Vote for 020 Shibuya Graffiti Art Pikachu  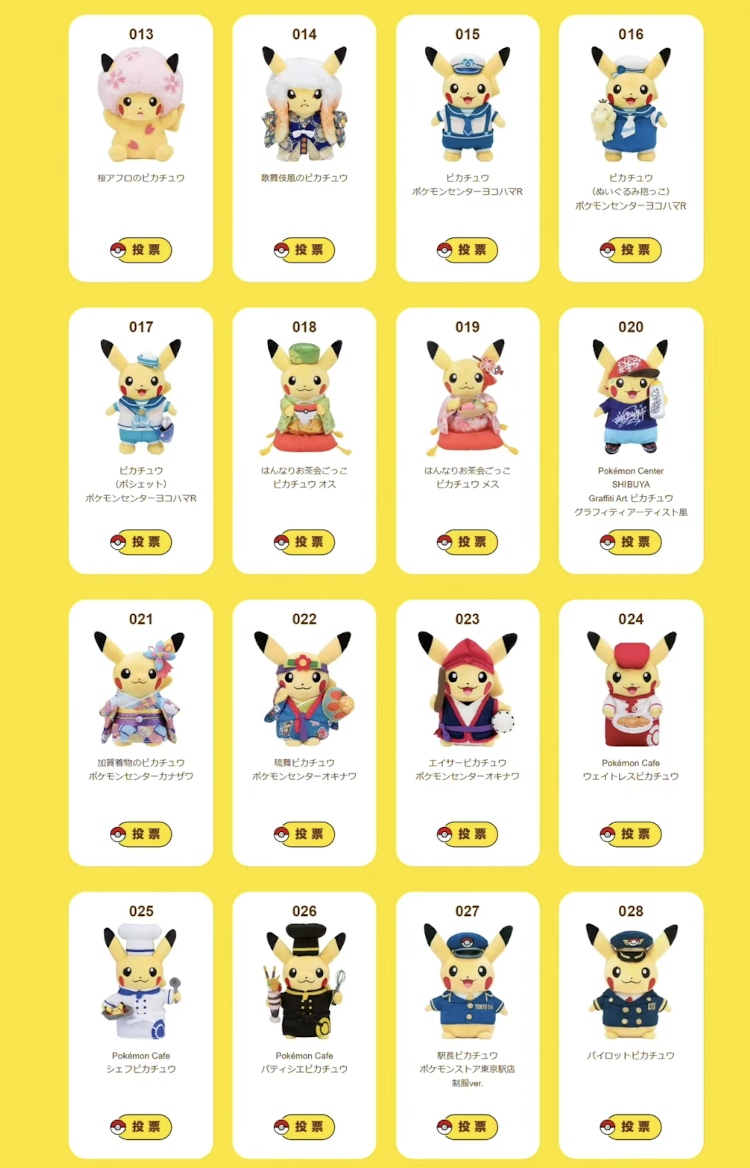pos(631,542)
